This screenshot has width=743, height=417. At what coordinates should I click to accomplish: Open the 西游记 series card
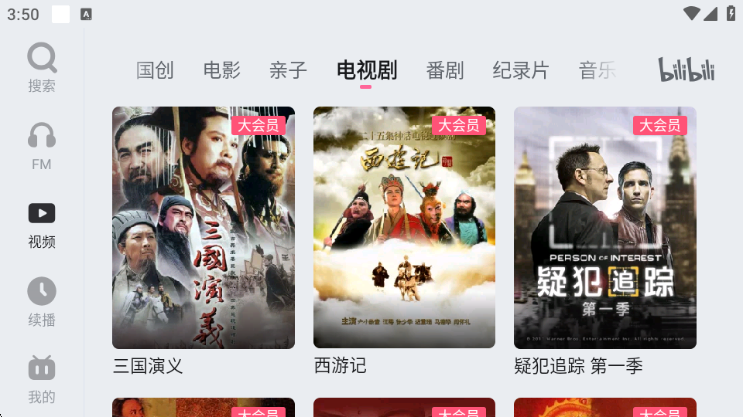click(404, 228)
